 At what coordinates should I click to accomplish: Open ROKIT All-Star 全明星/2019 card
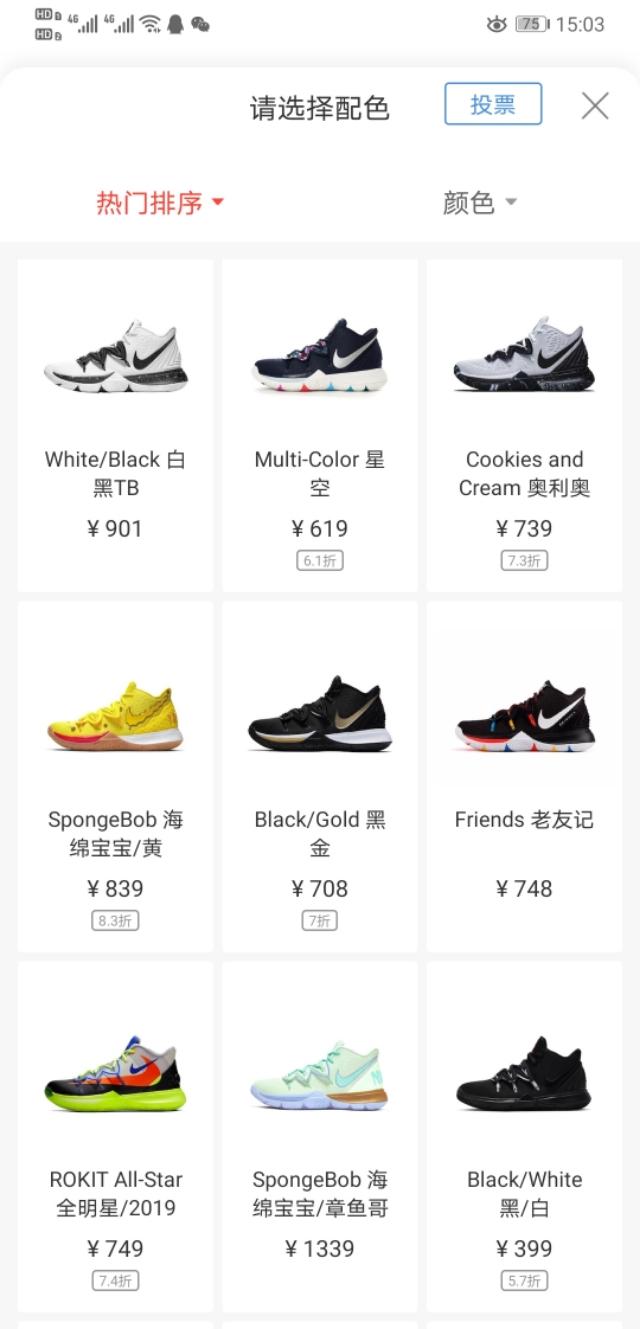(115, 1135)
